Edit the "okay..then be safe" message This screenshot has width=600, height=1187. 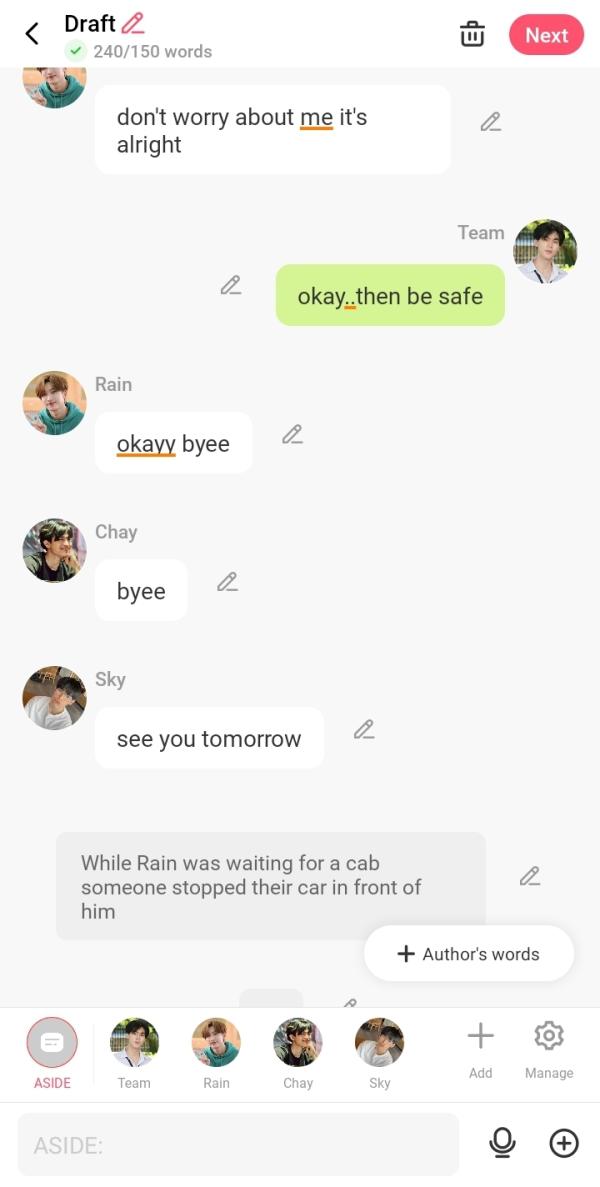tap(231, 286)
